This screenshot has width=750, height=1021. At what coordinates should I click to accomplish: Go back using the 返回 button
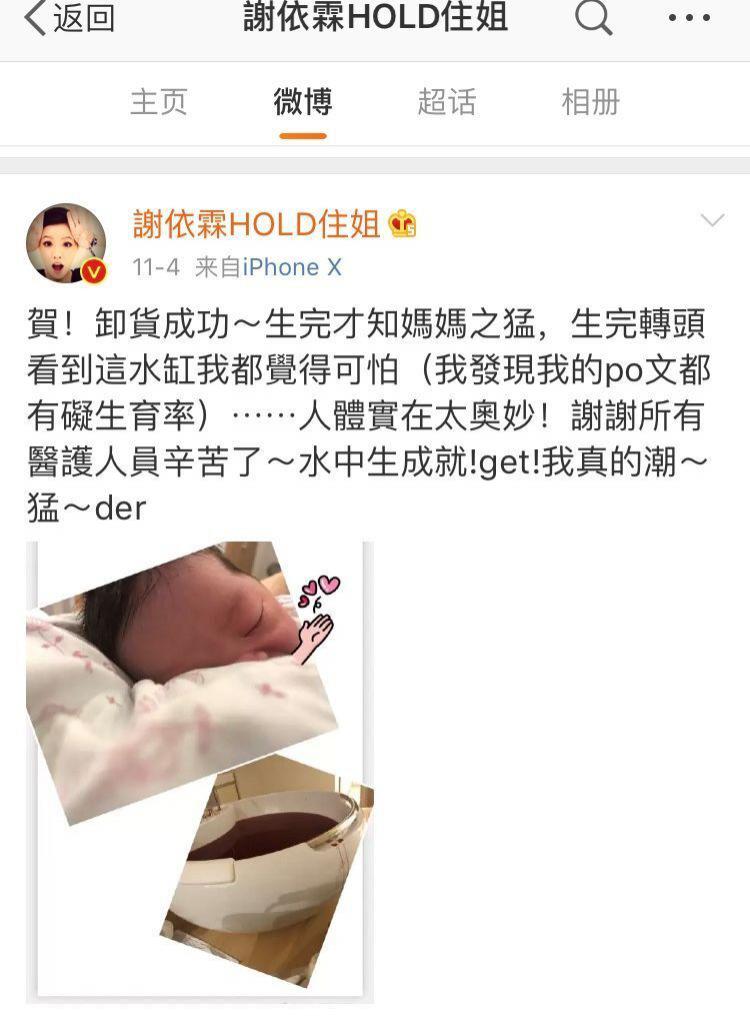(x=68, y=18)
